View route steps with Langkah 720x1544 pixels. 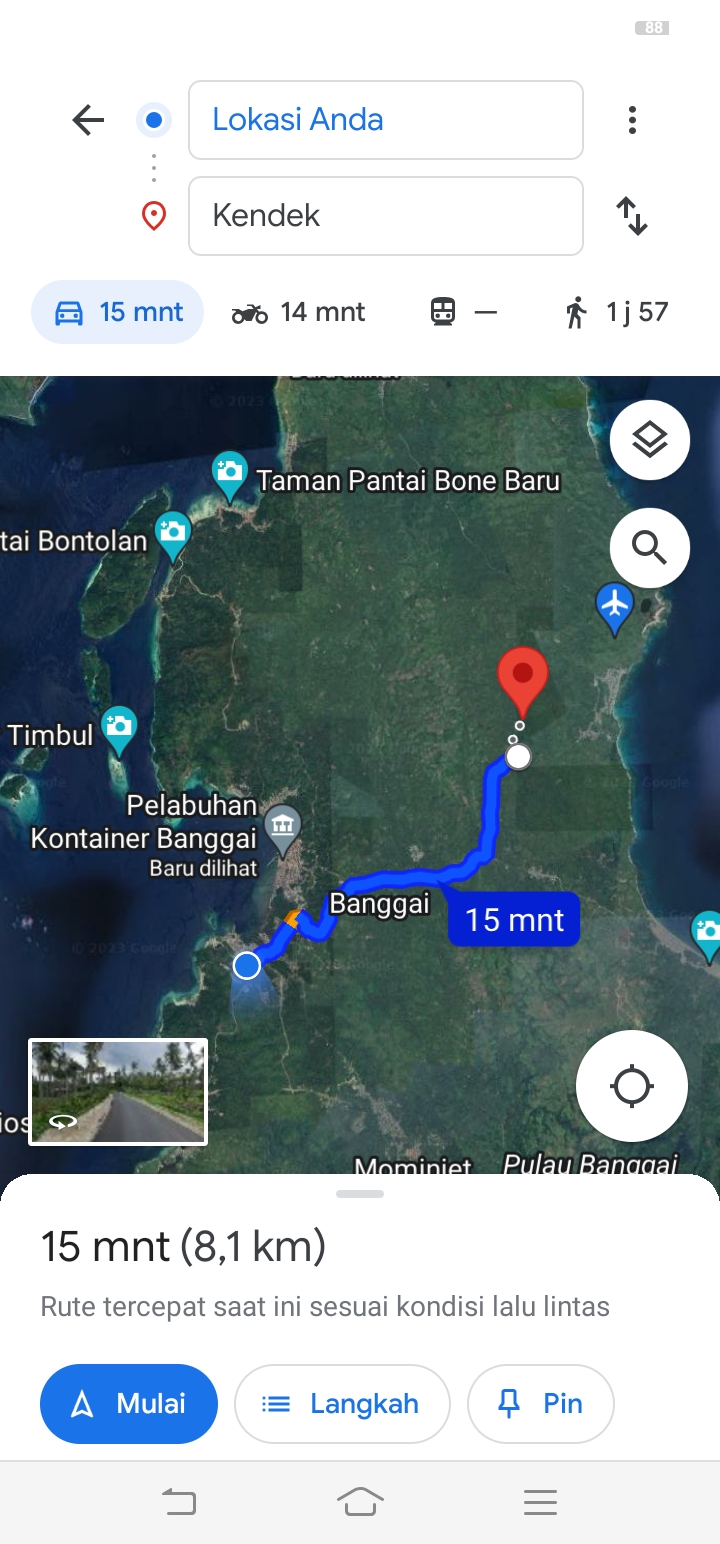pyautogui.click(x=342, y=1404)
